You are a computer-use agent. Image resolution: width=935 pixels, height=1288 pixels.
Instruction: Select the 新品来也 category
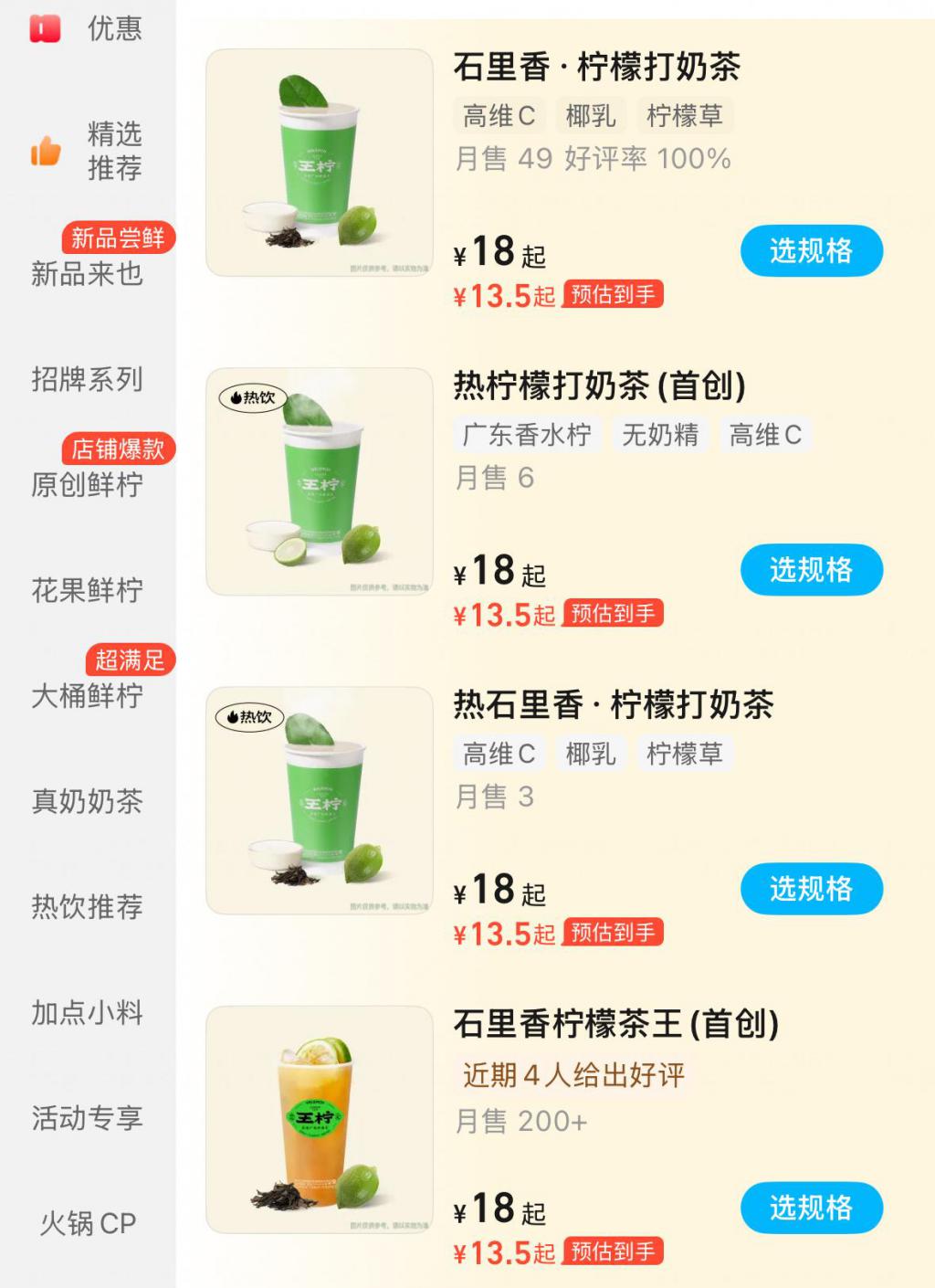(88, 272)
